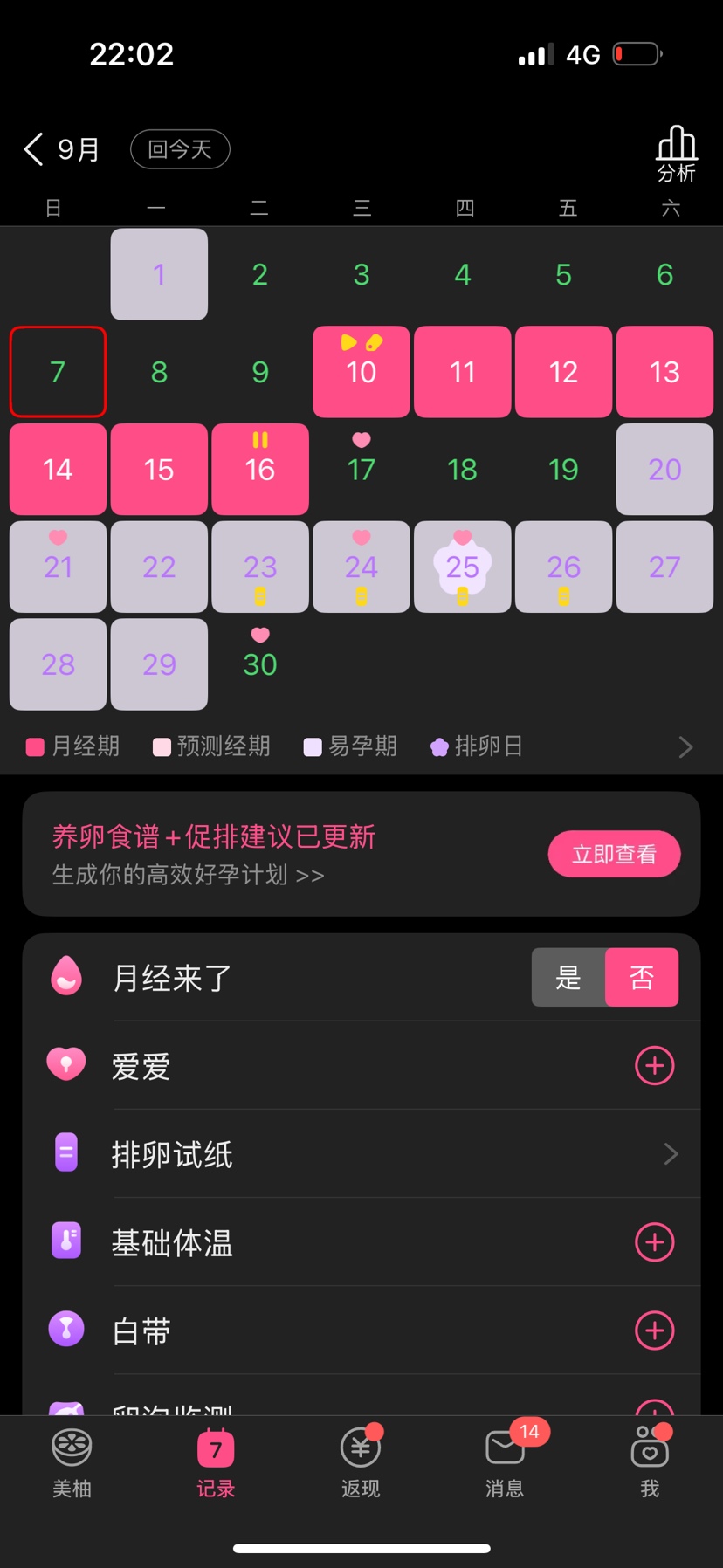Screen dimensions: 723x1568
Task: Set 月经来了 to 否
Action: click(x=642, y=977)
